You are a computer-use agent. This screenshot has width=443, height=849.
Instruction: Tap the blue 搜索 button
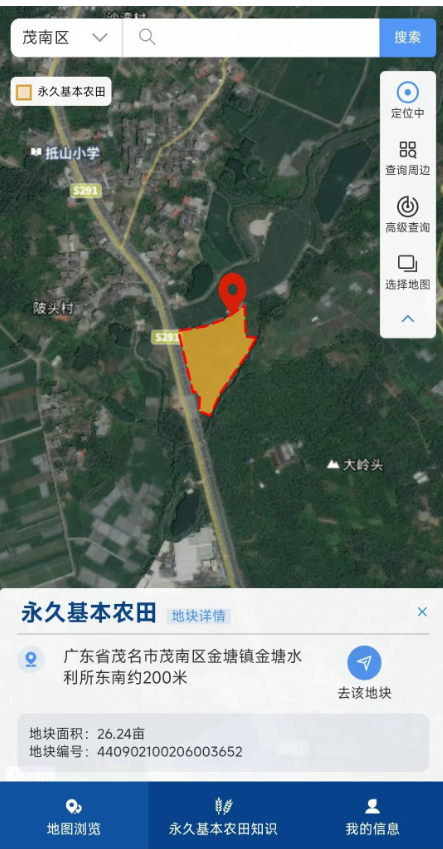click(407, 37)
